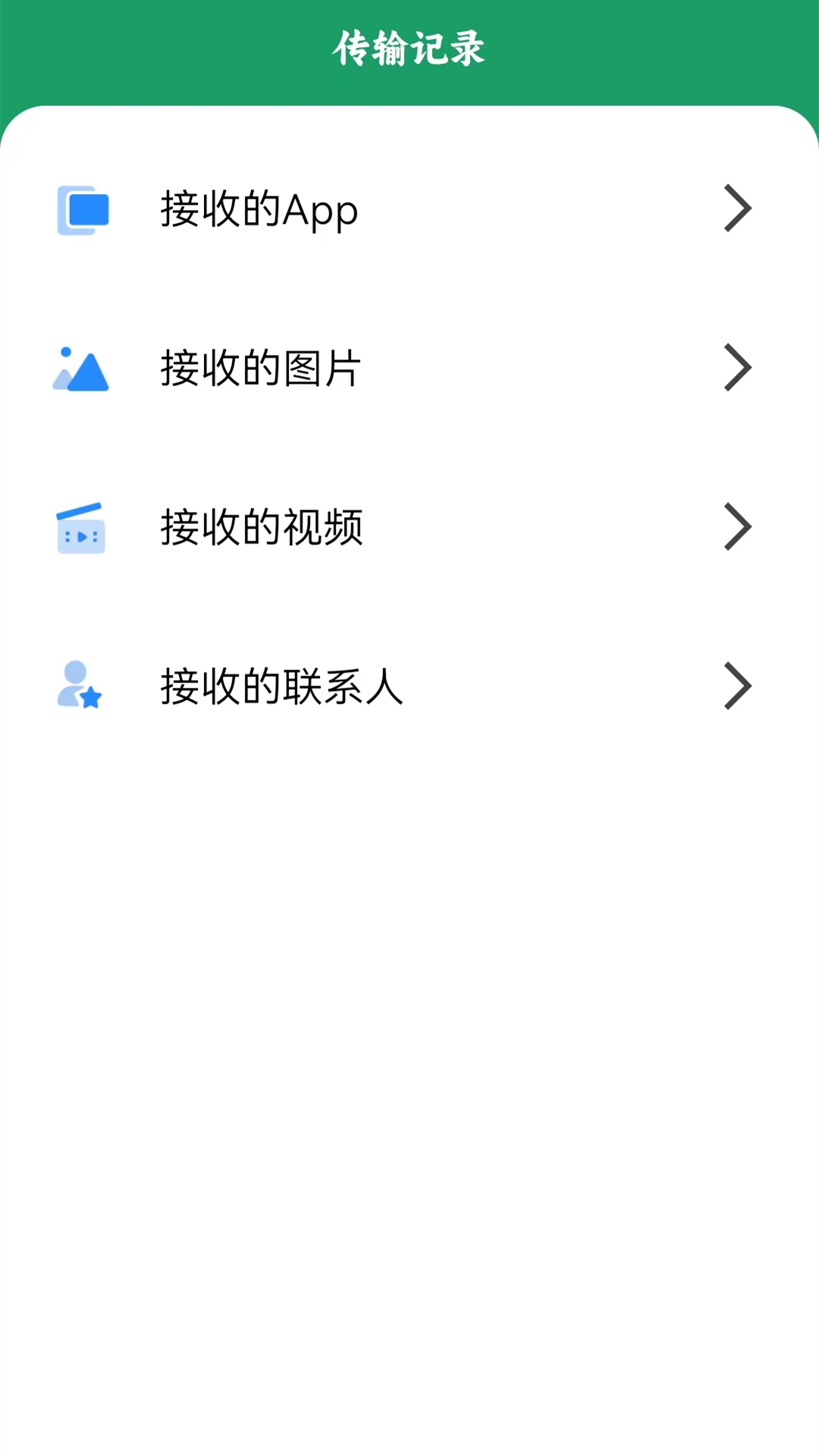819x1456 pixels.
Task: Click the 接收的视频 text label
Action: (x=260, y=528)
